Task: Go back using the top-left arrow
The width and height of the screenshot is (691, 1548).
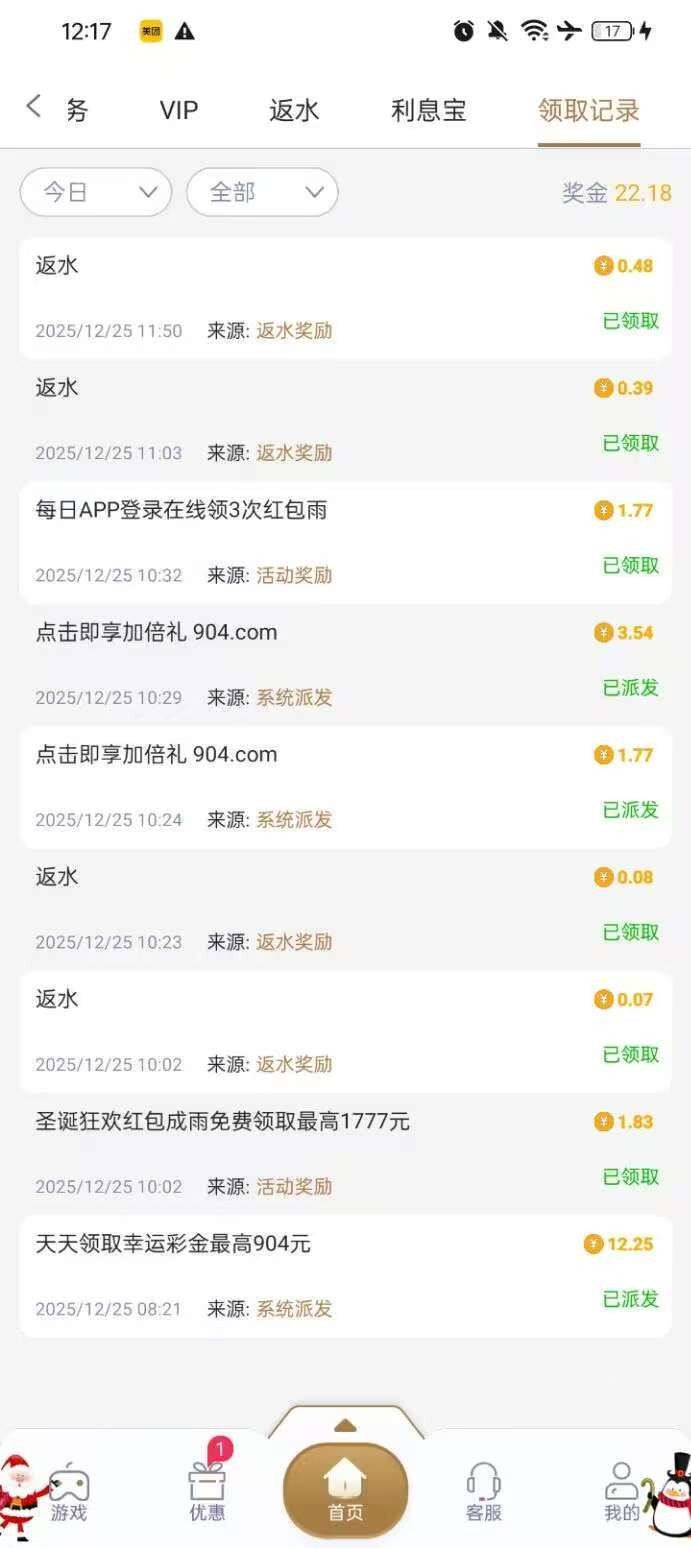Action: 33,107
